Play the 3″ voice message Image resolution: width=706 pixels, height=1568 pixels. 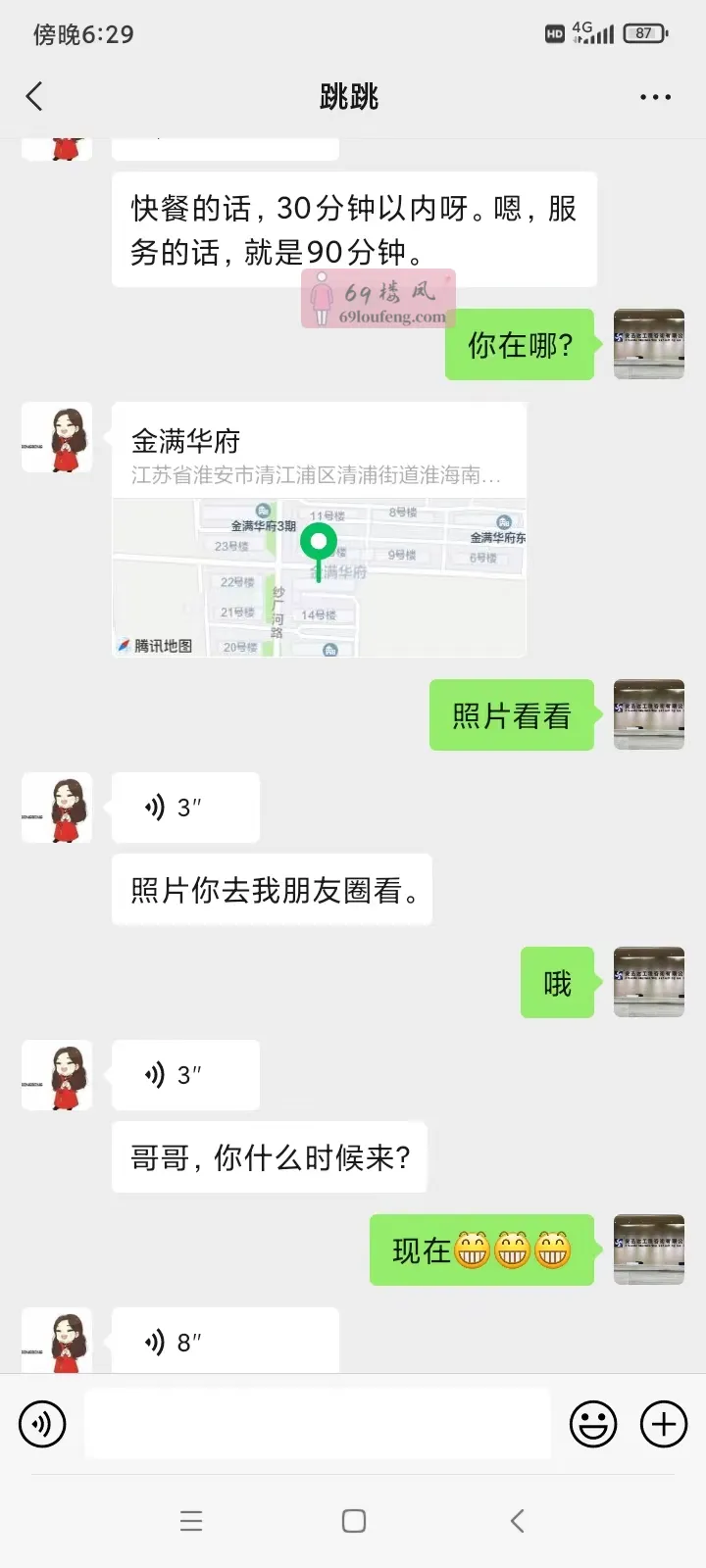point(186,808)
